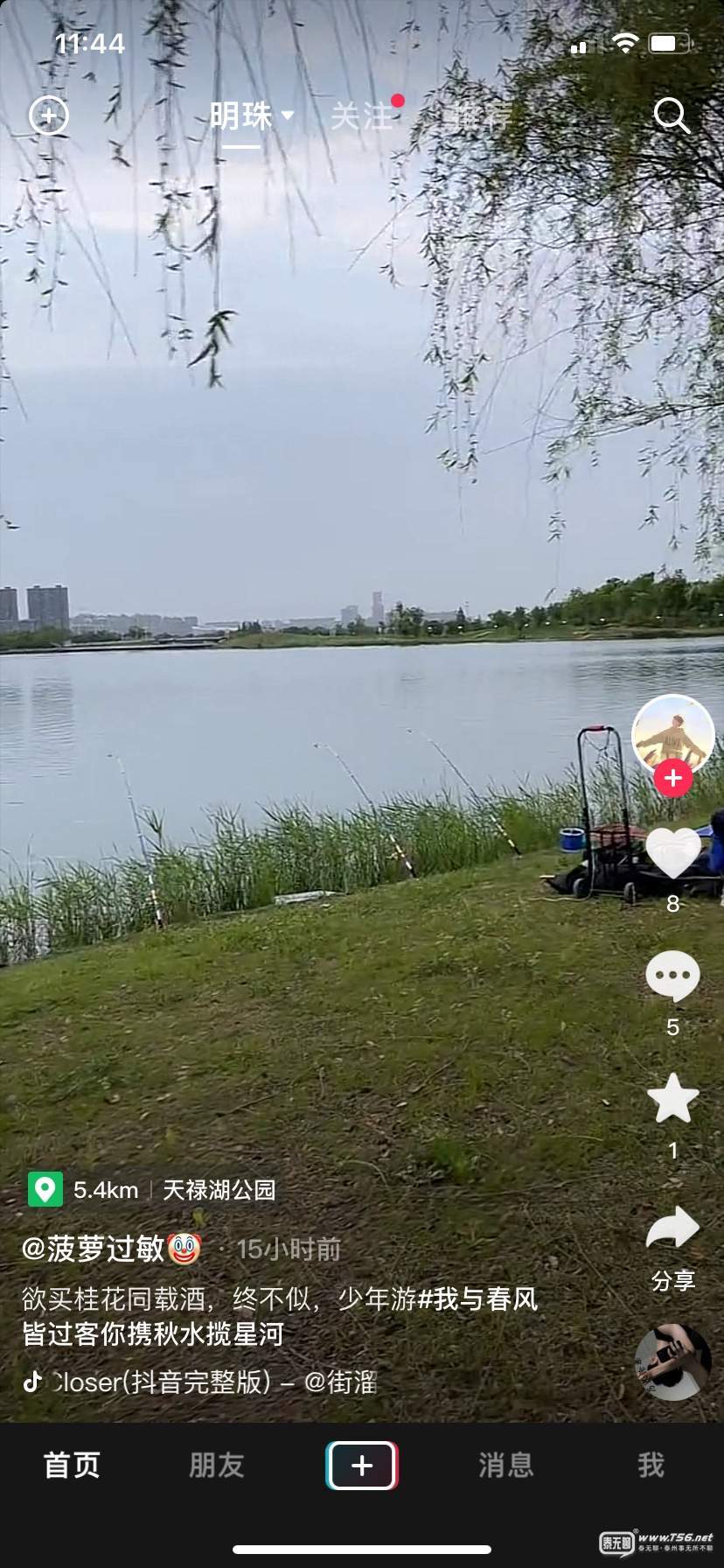This screenshot has width=724, height=1568.
Task: Go to the 首页 tab
Action: pos(72,1465)
